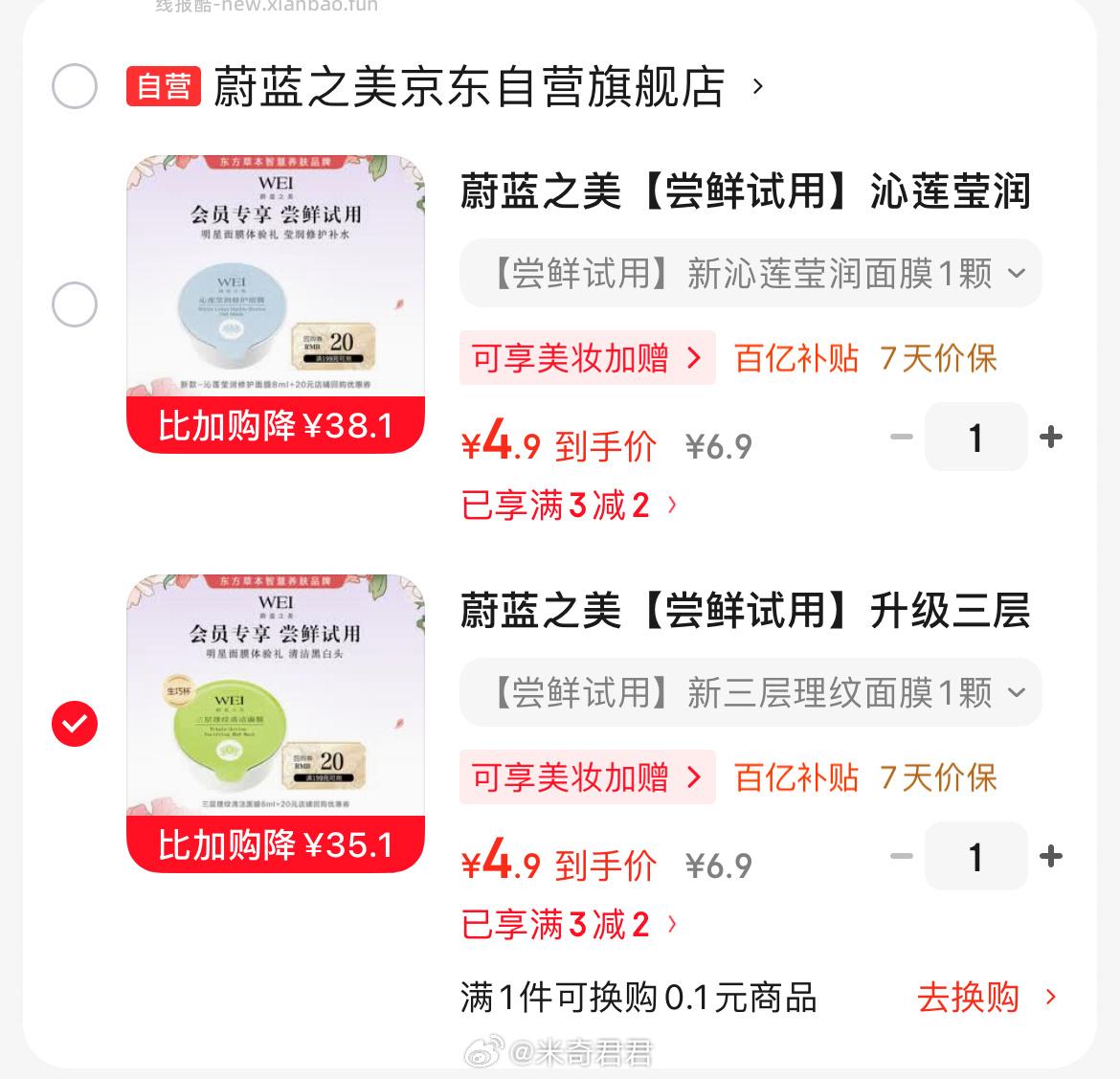This screenshot has height=1079, width=1120.
Task: Deselect the 升级三层 mask item checkbox
Action: click(74, 724)
